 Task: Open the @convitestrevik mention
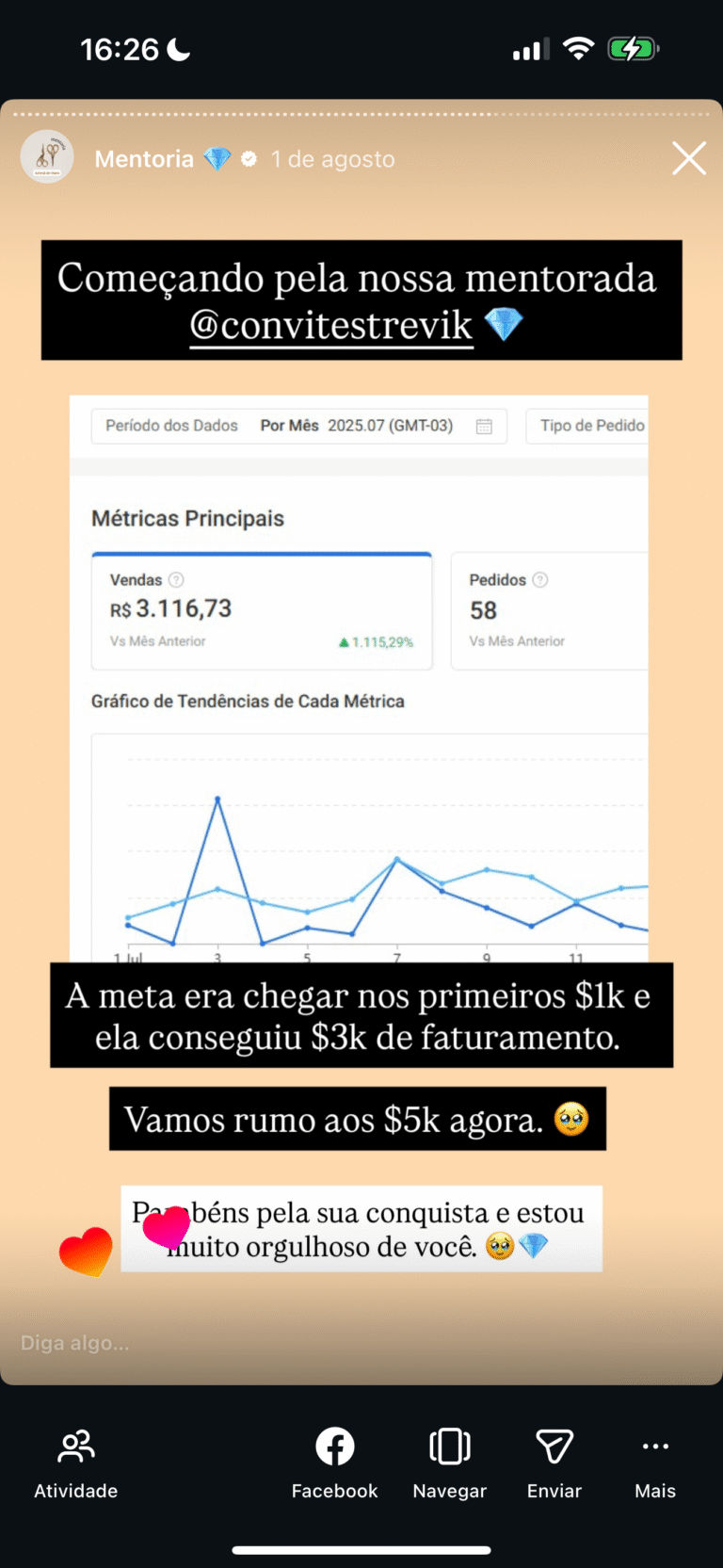point(331,326)
